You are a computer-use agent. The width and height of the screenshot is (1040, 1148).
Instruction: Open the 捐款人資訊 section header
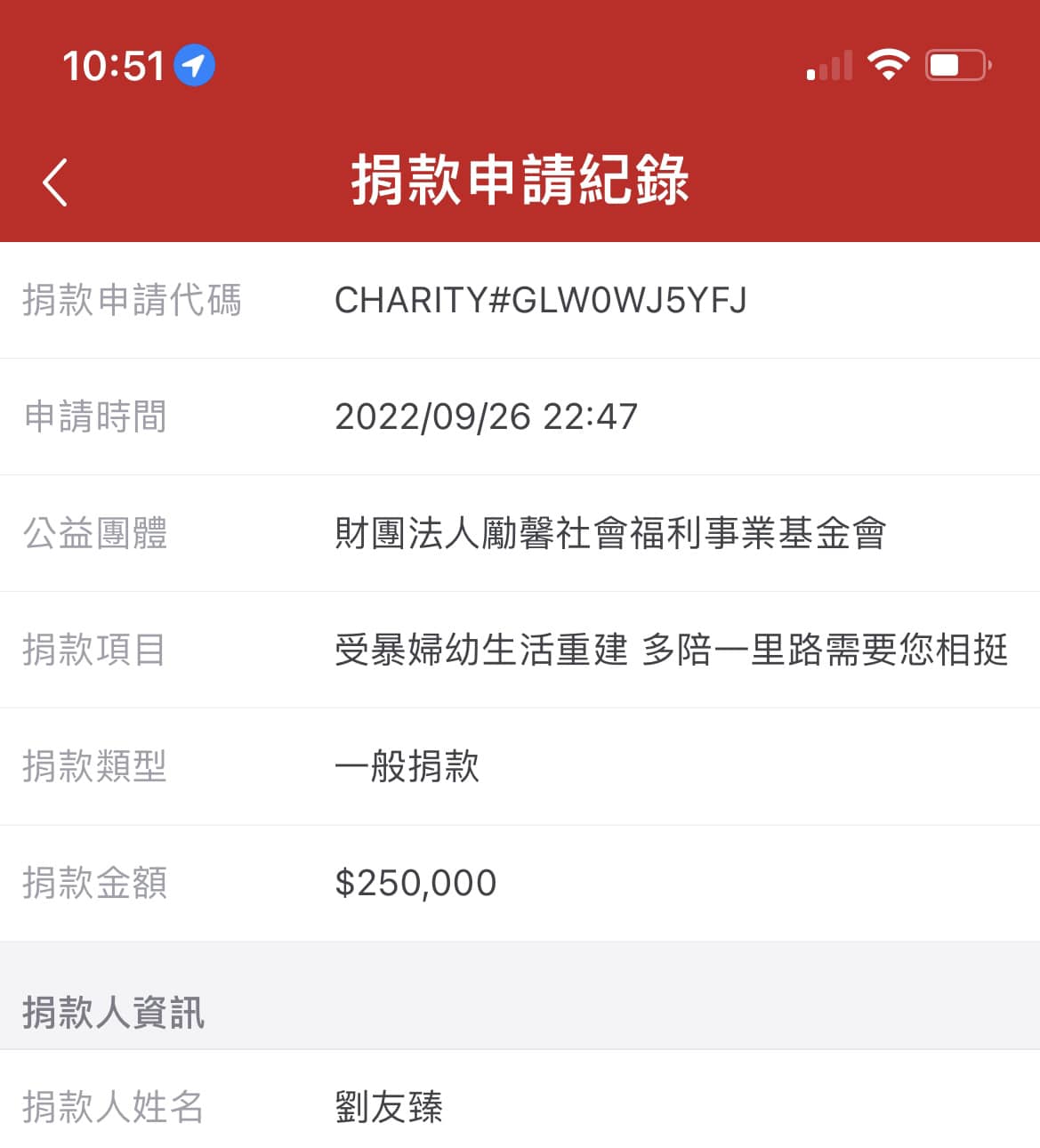(112, 1011)
